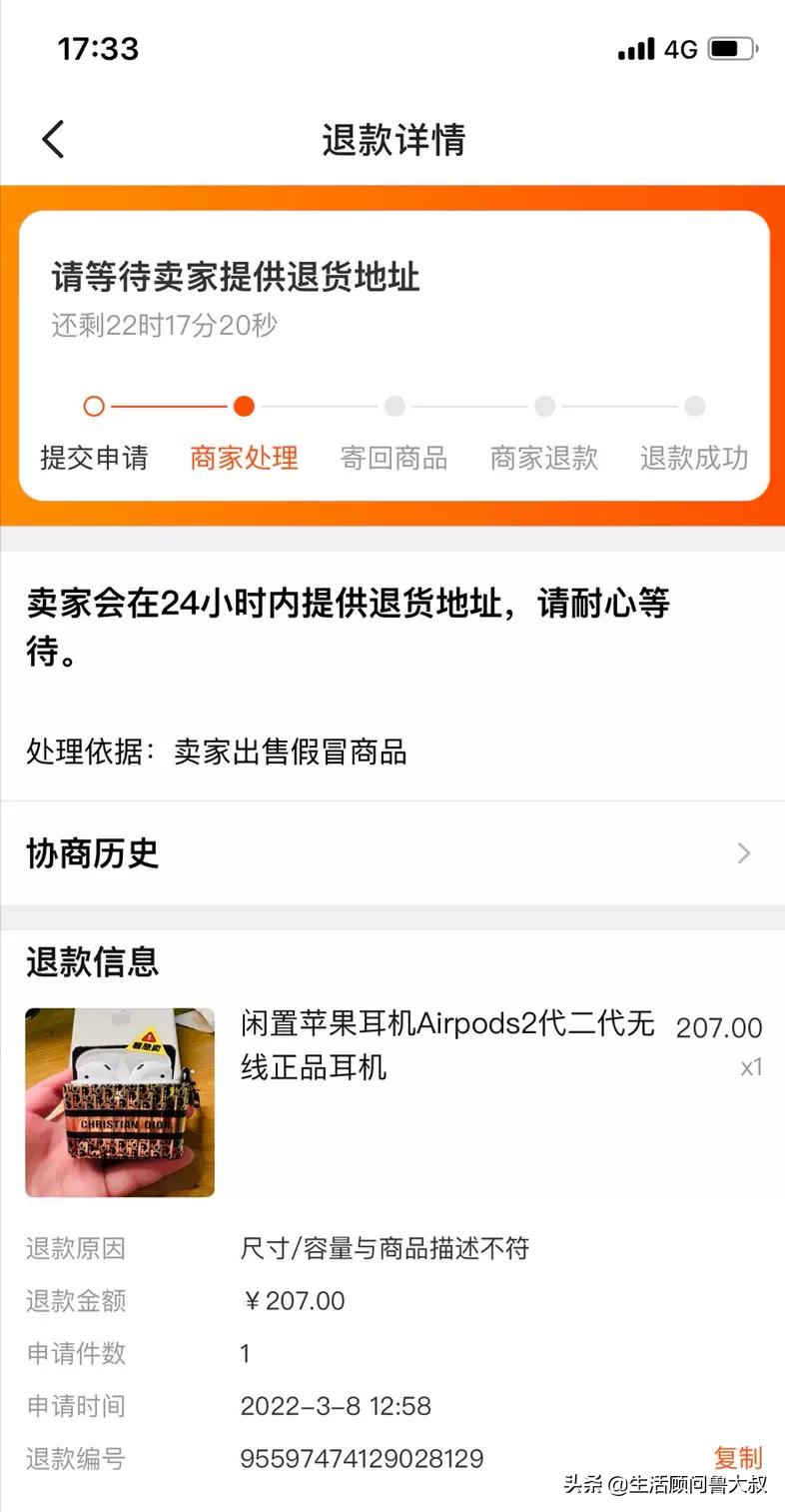Select the 寄回商品 step label
This screenshot has height=1512, width=785.
click(393, 458)
